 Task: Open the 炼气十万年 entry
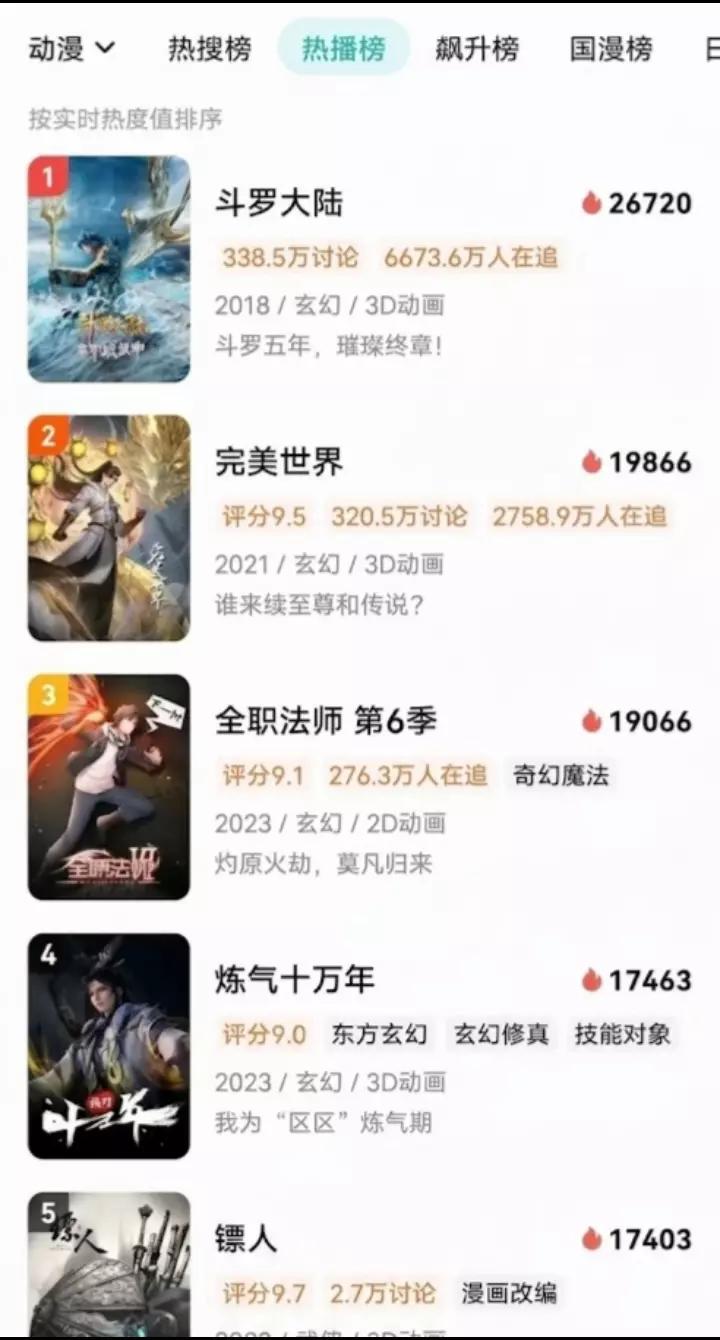tap(360, 1046)
